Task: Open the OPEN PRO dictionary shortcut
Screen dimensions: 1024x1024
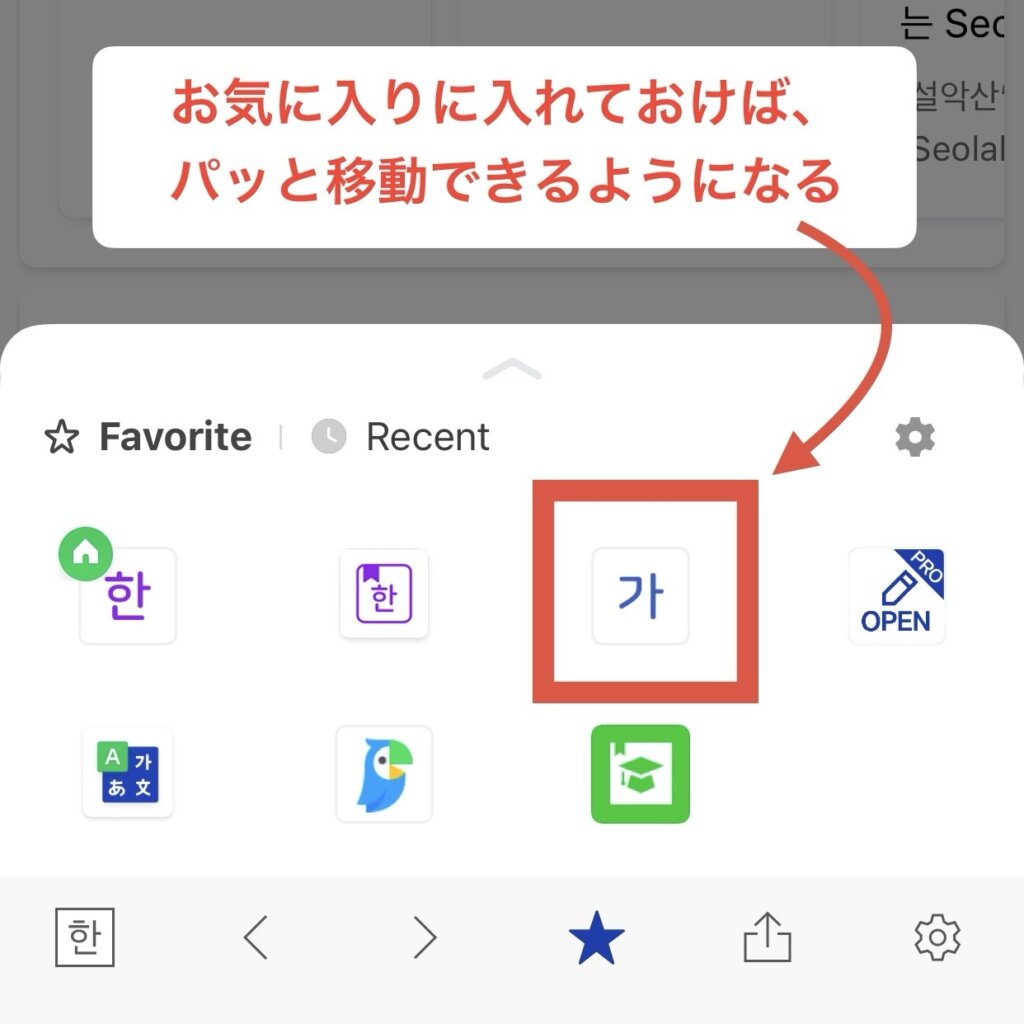Action: pyautogui.click(x=896, y=595)
